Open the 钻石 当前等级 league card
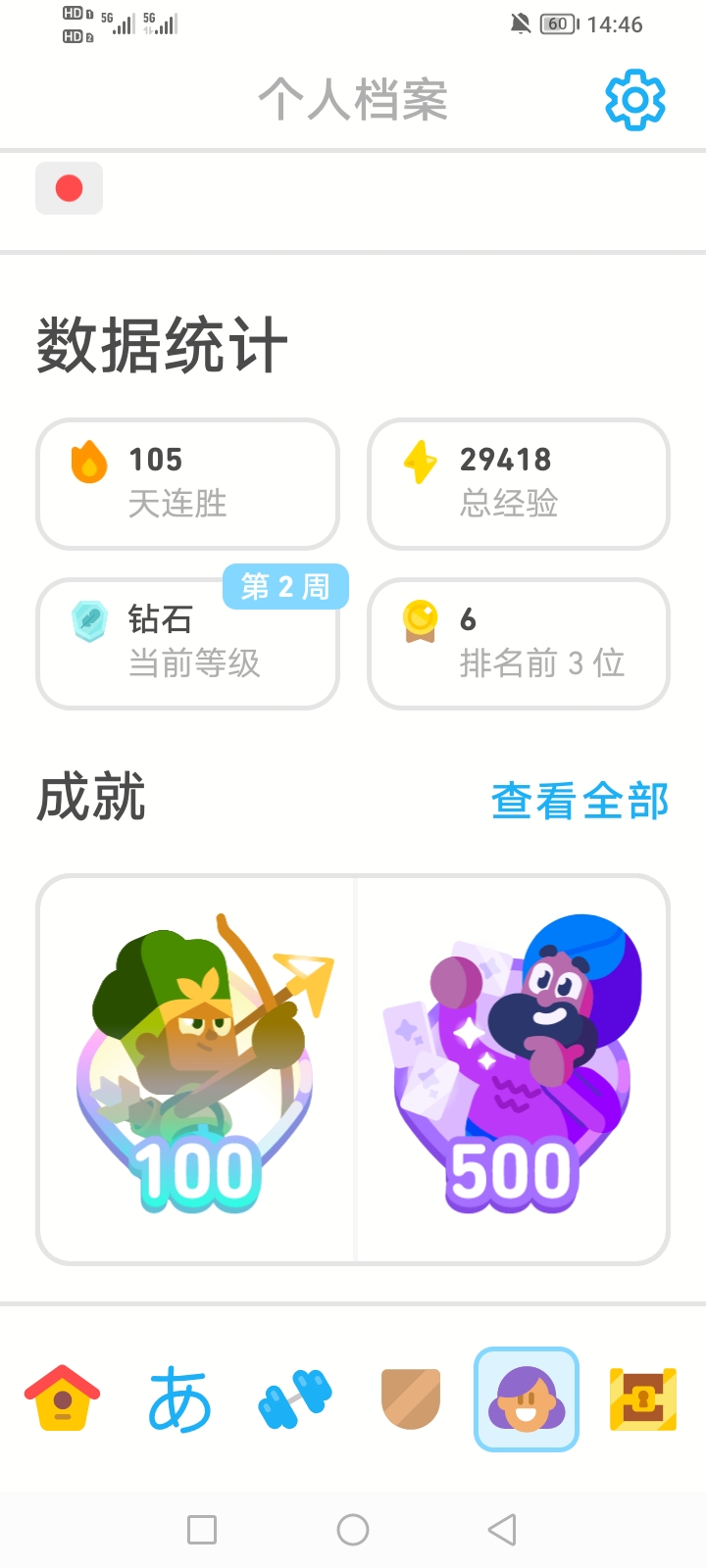This screenshot has width=706, height=1568. [x=187, y=644]
